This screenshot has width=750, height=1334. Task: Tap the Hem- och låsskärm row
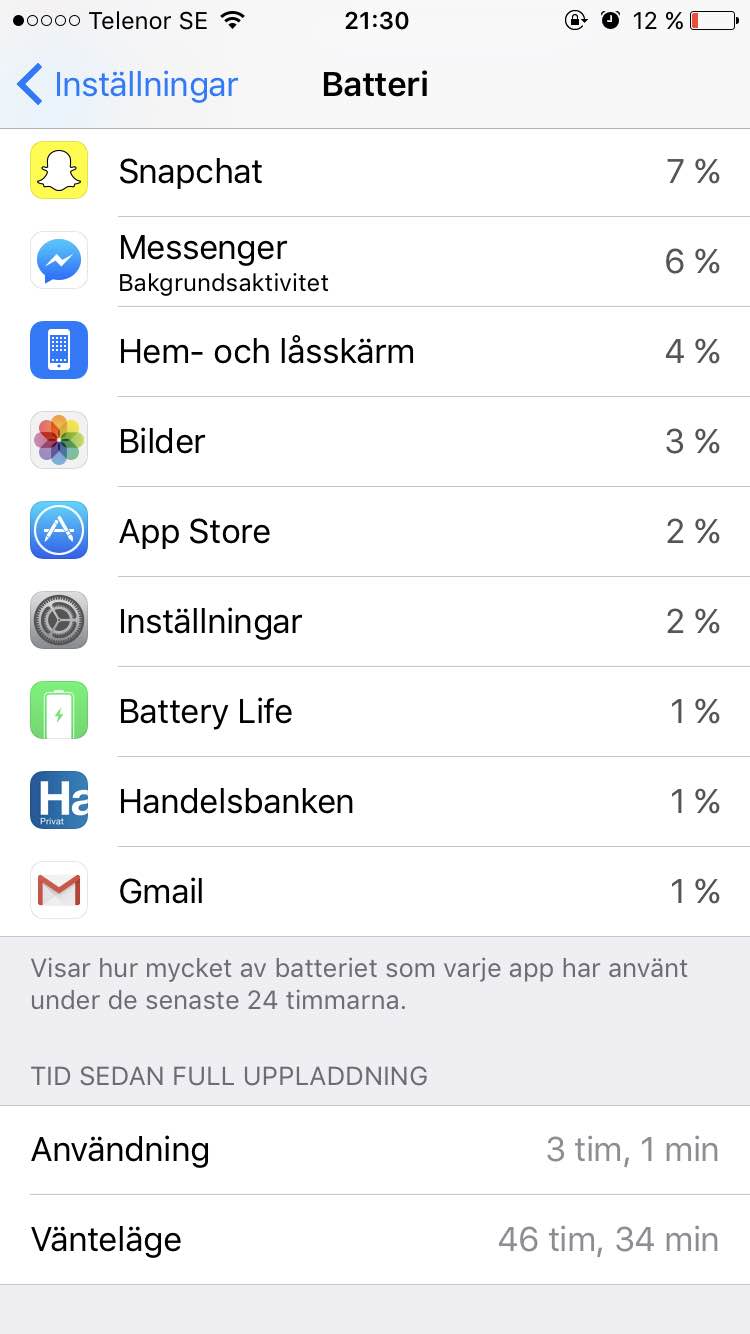click(375, 352)
